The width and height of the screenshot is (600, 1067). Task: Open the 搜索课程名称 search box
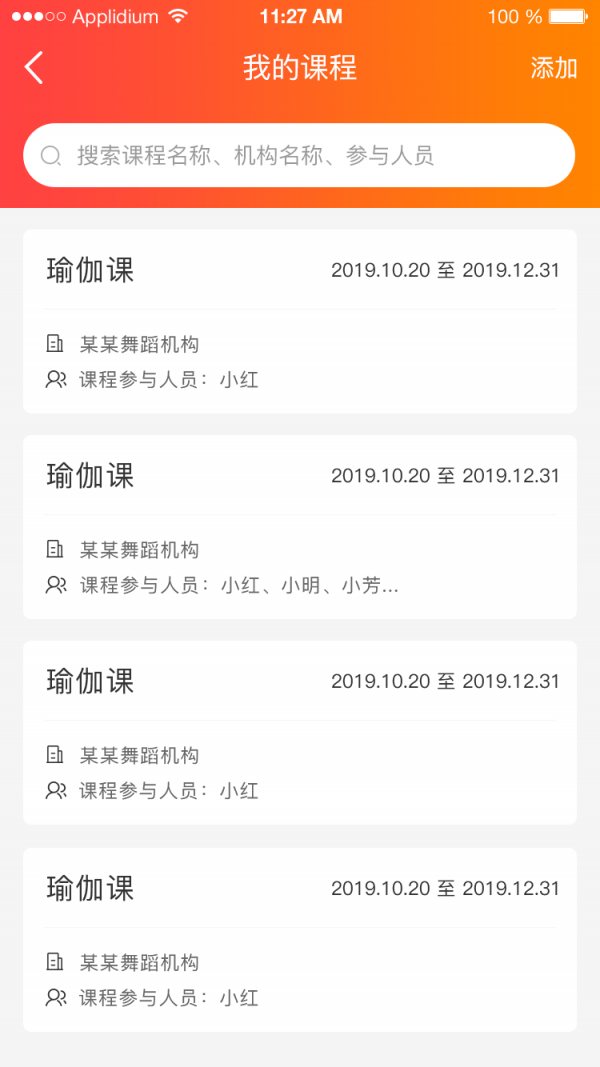tap(299, 155)
